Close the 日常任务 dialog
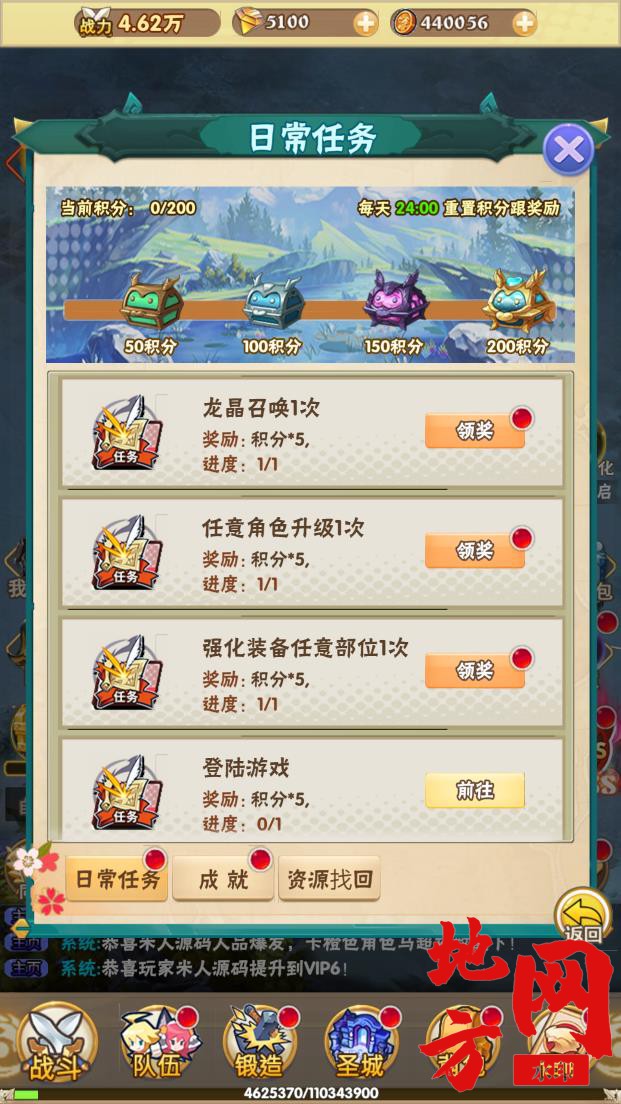Image resolution: width=621 pixels, height=1104 pixels. point(568,151)
